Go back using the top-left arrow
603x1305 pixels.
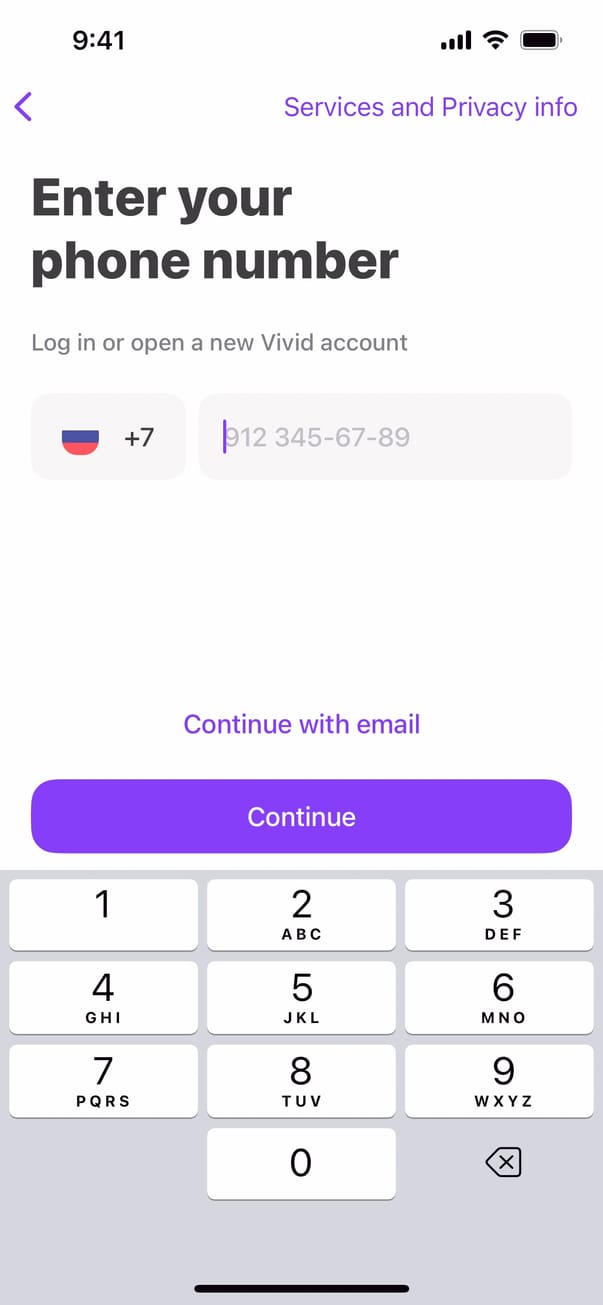(24, 106)
